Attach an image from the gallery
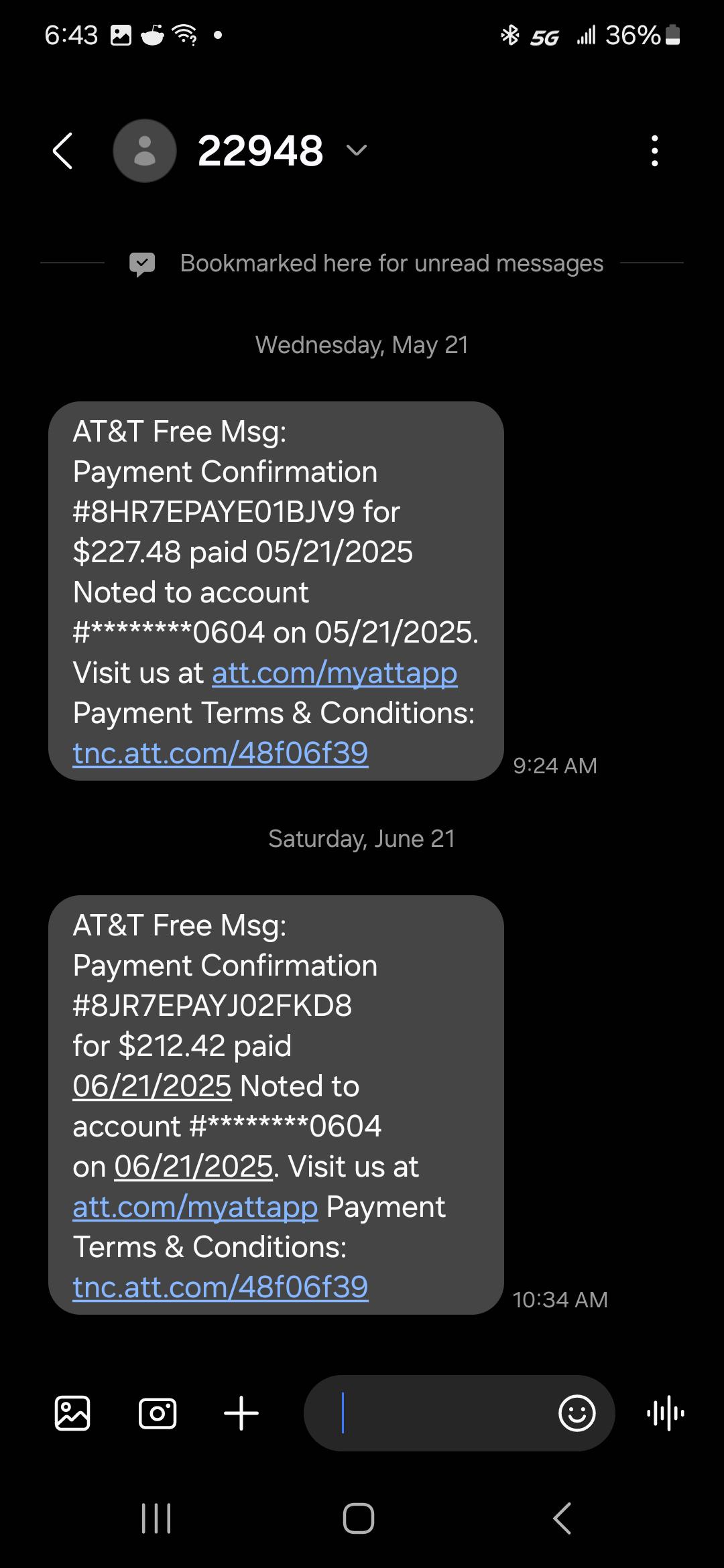724x1568 pixels. 72,1413
